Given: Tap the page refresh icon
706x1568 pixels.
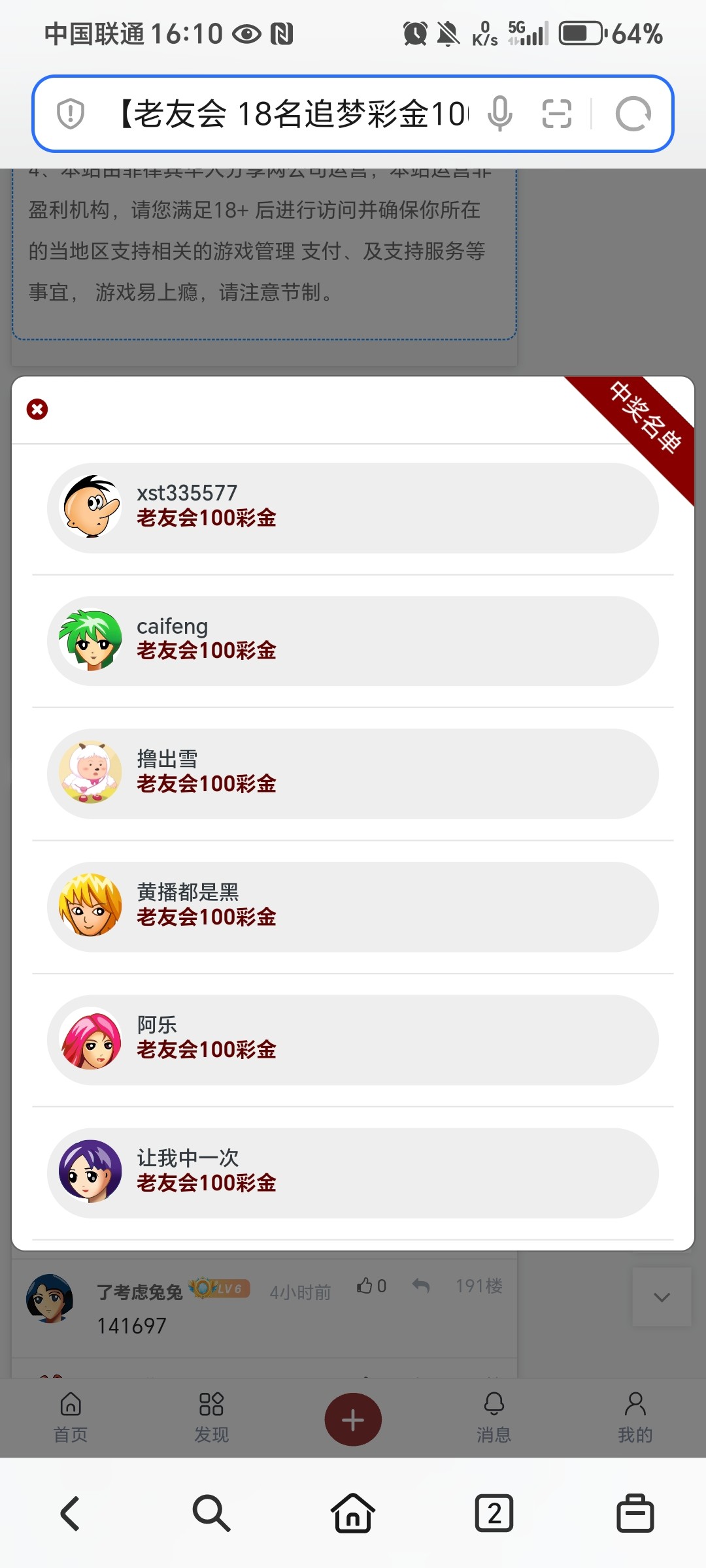Looking at the screenshot, I should [x=633, y=112].
